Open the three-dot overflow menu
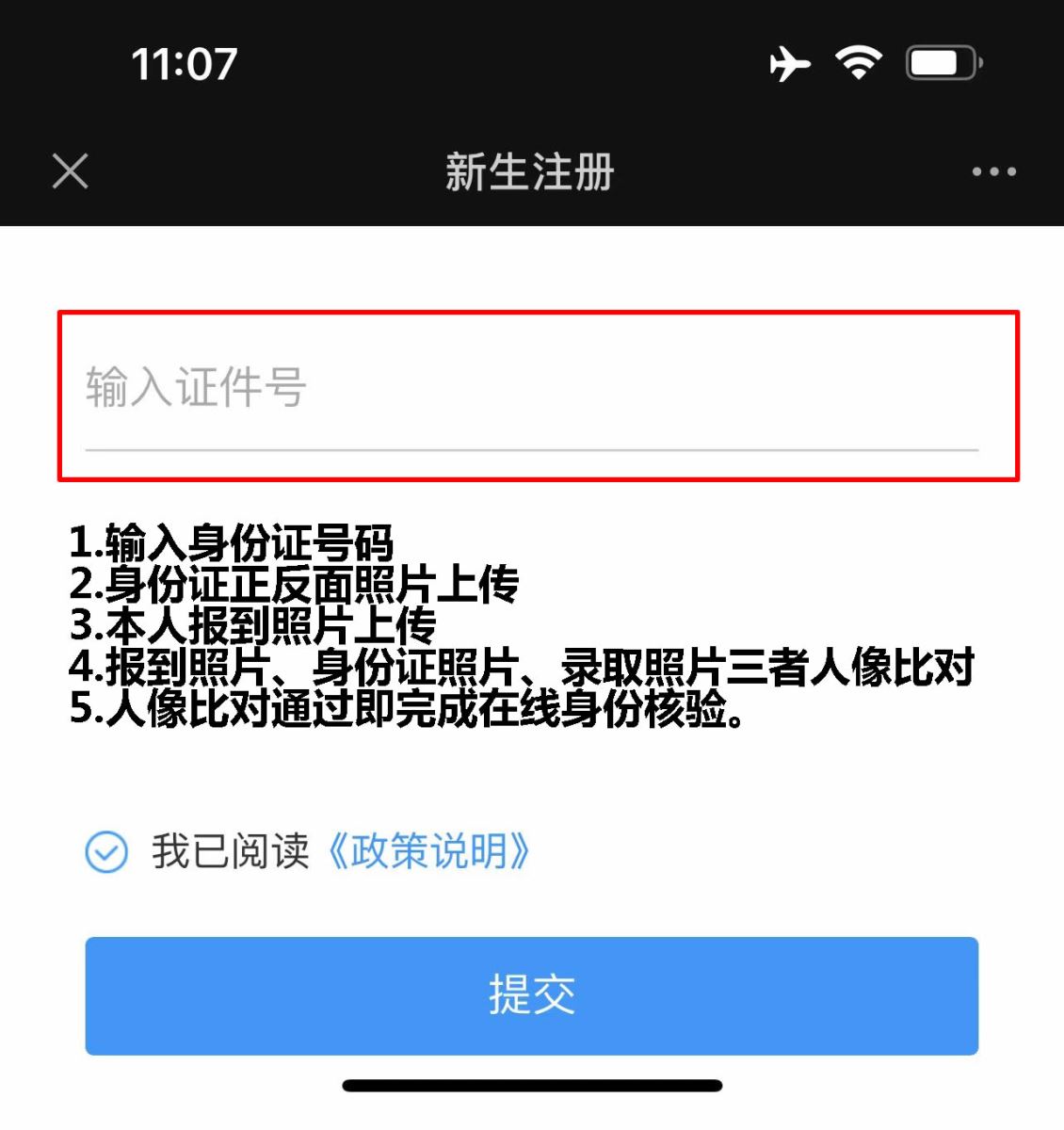 993,171
